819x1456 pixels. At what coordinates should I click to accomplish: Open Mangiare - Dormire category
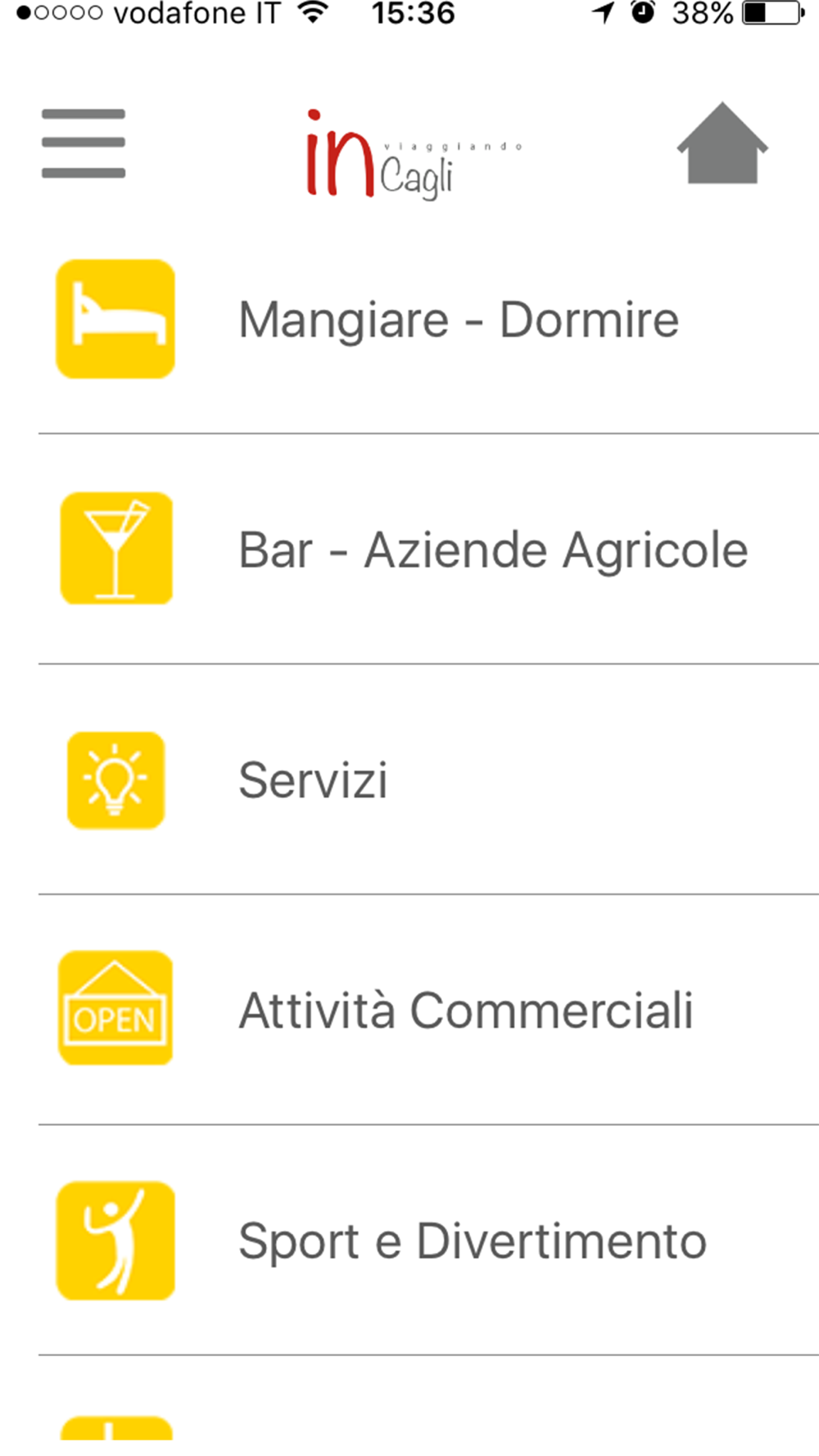428,319
